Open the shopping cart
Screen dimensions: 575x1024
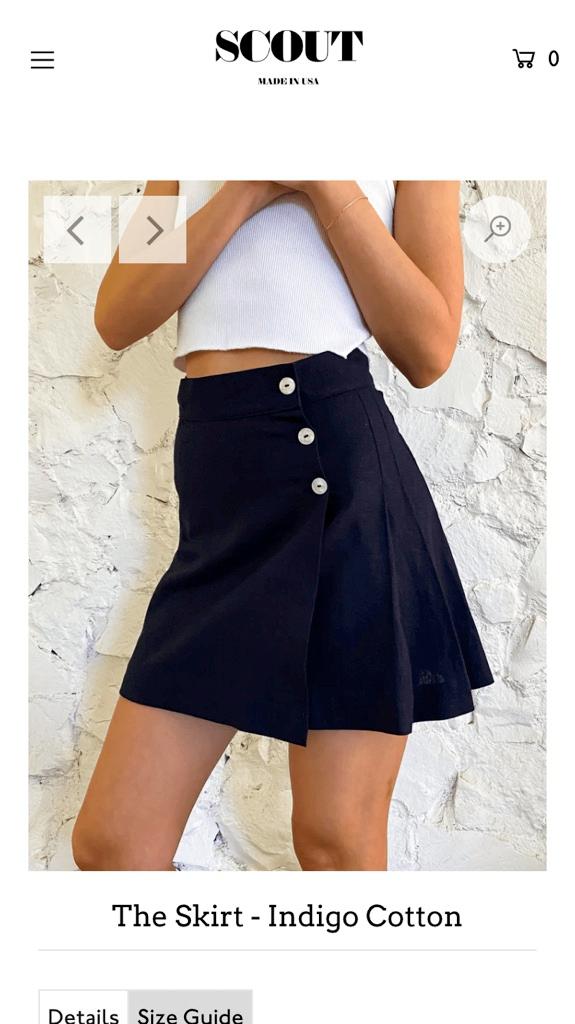[535, 59]
